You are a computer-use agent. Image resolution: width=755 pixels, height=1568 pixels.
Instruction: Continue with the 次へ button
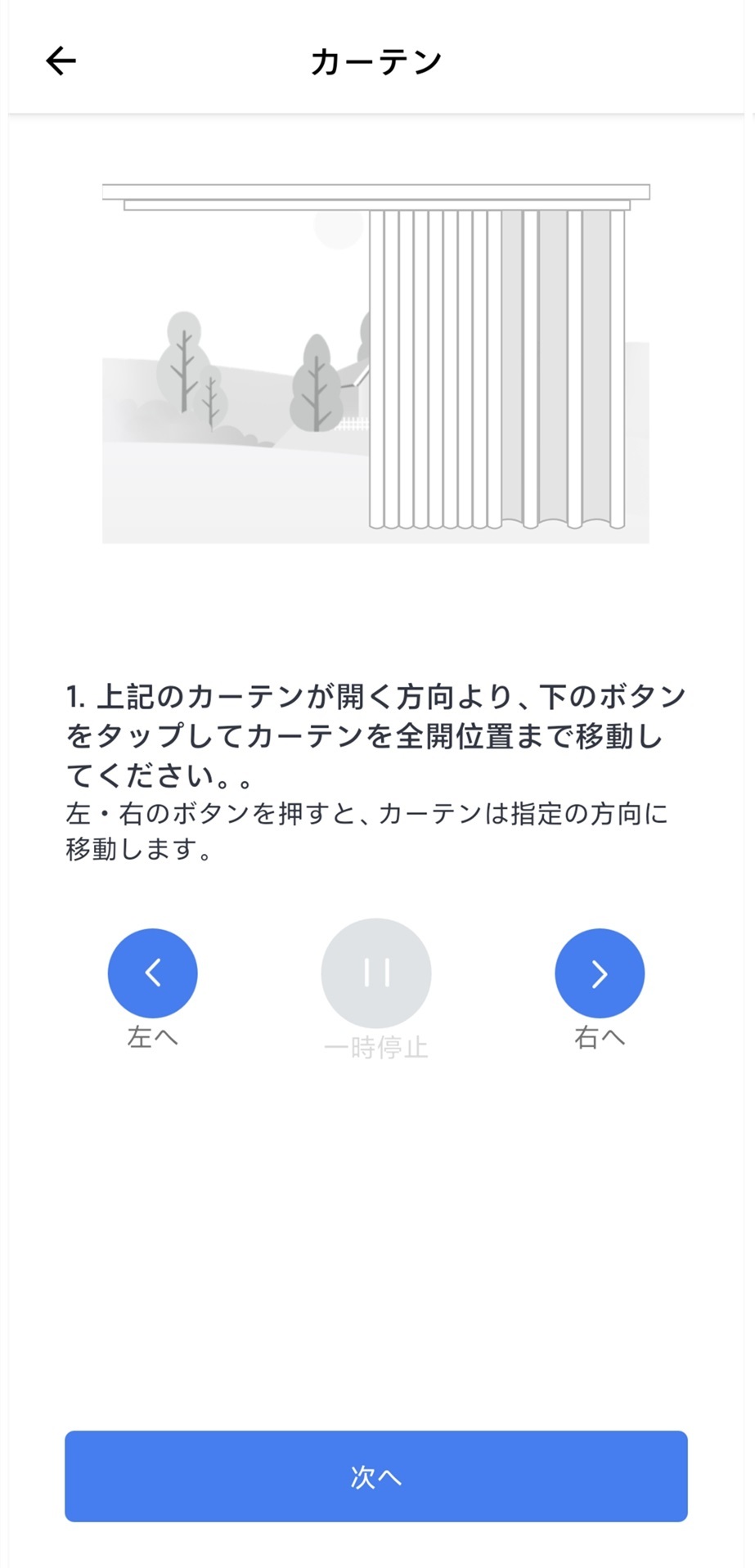coord(376,1476)
